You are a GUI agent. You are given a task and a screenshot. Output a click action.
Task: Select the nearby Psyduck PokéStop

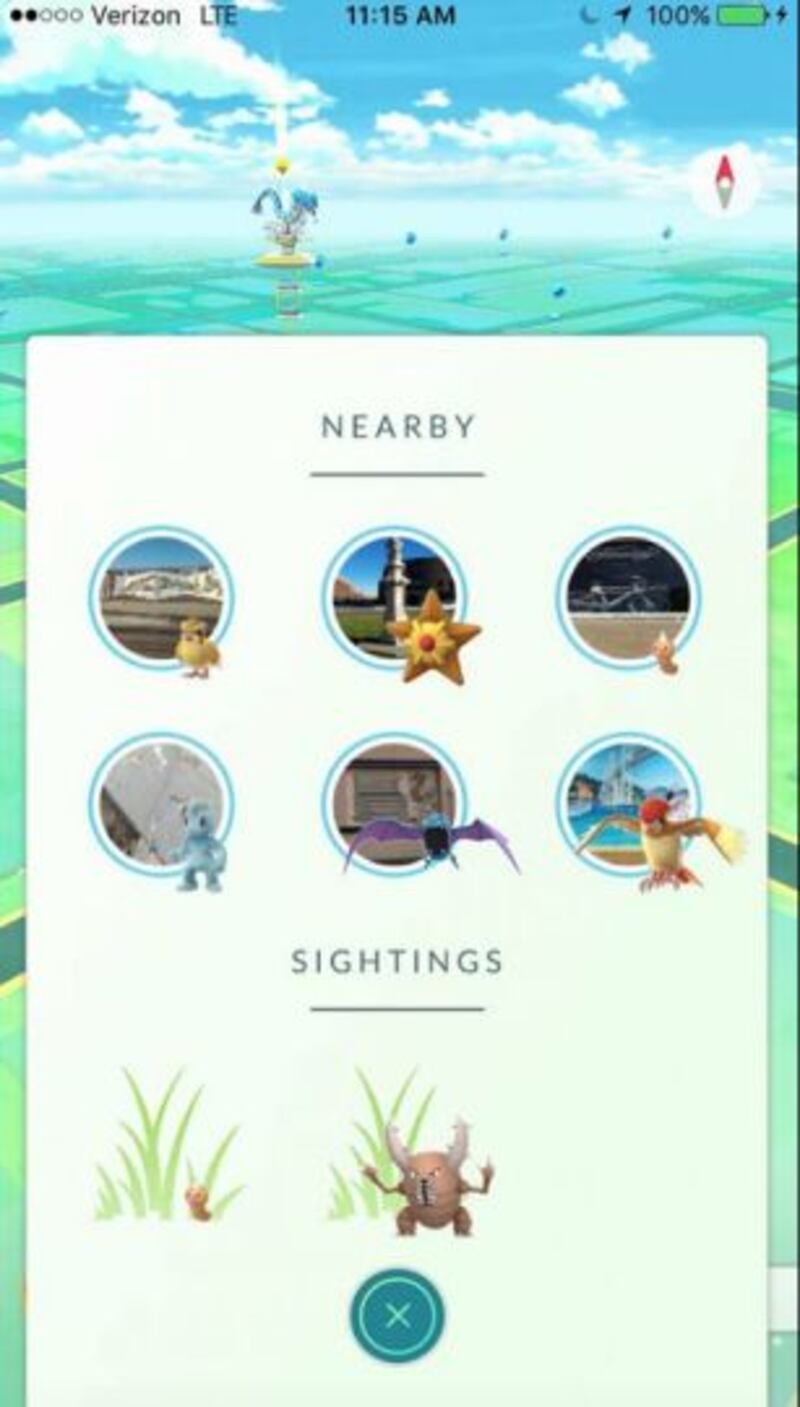(x=161, y=598)
